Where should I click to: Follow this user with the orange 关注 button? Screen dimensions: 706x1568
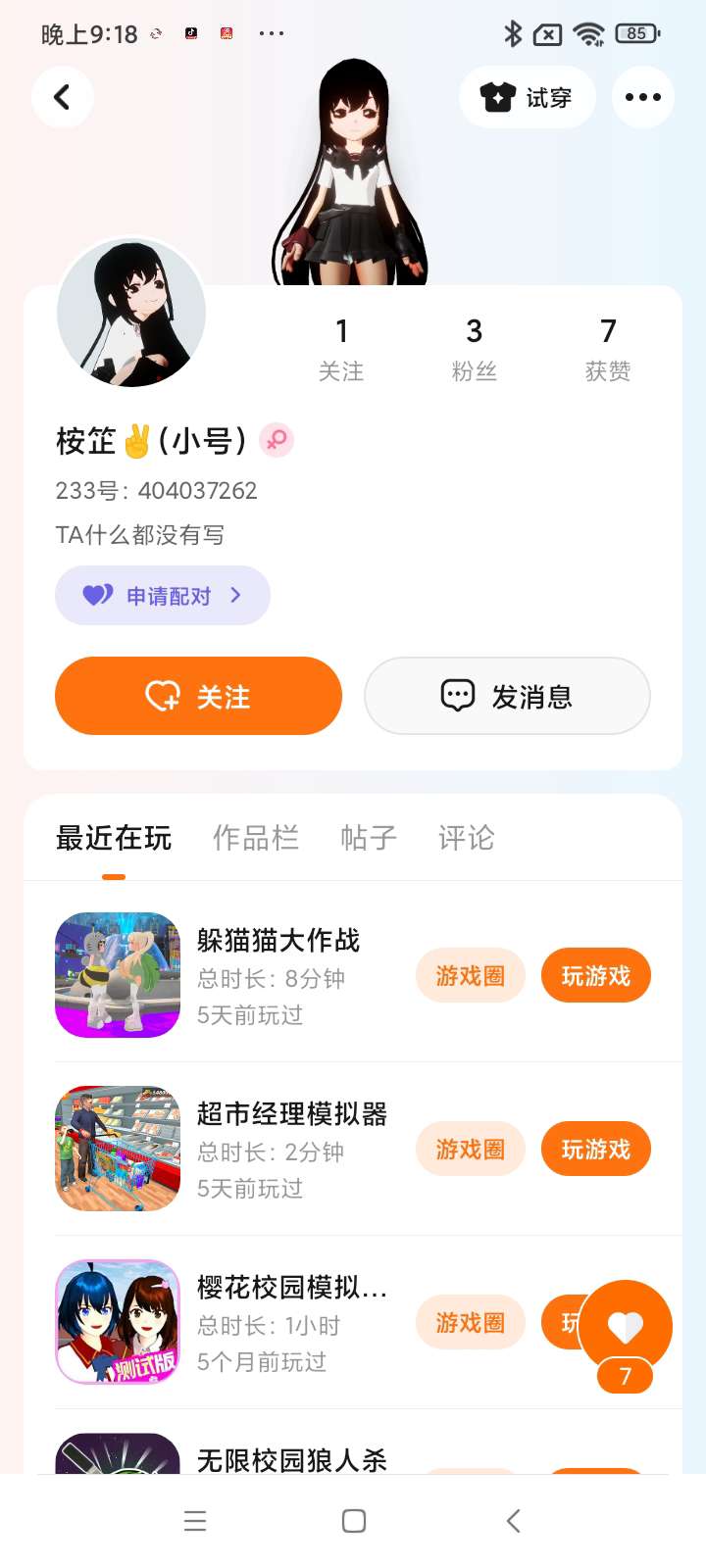(198, 696)
